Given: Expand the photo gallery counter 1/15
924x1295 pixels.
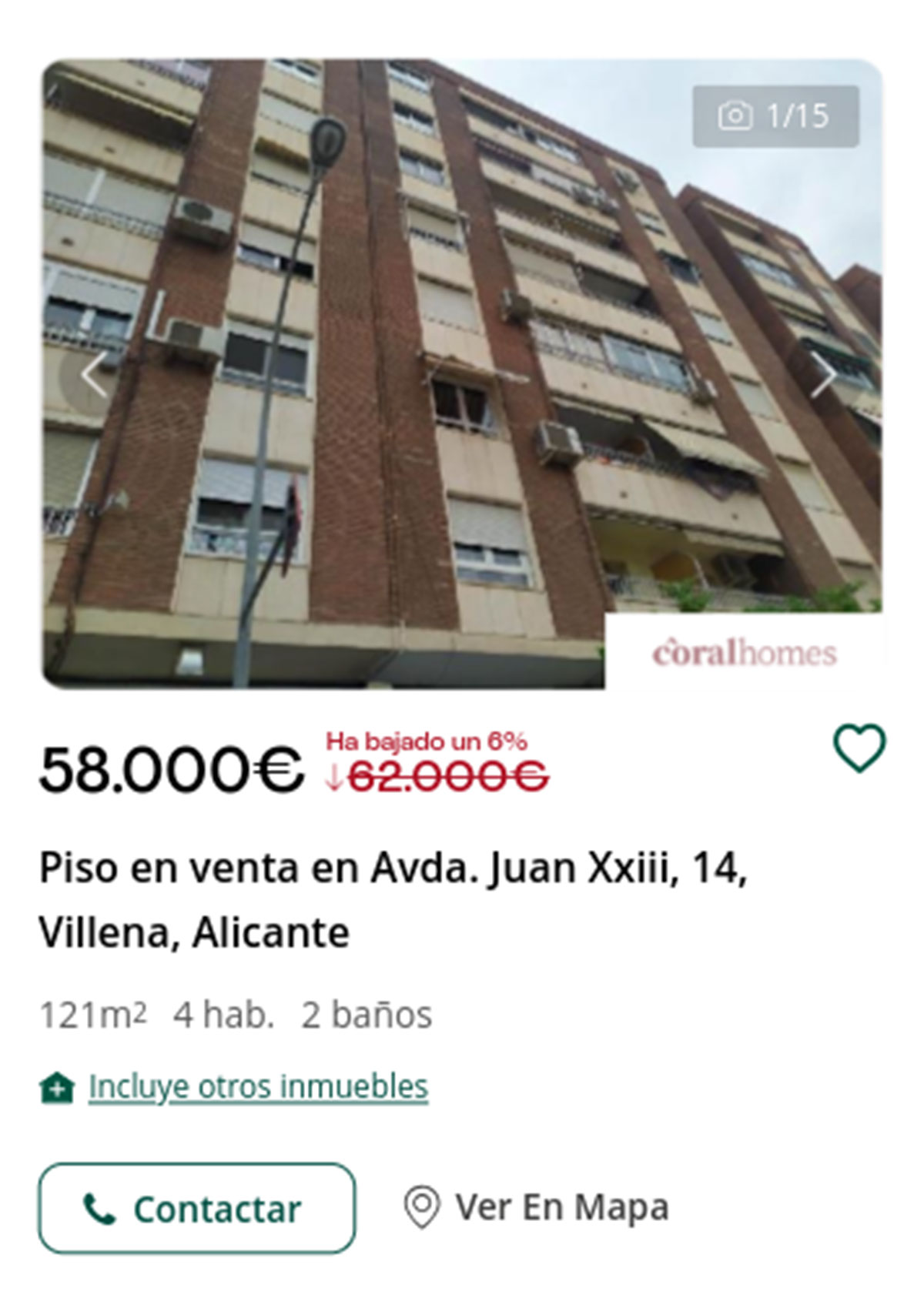Looking at the screenshot, I should tap(774, 115).
